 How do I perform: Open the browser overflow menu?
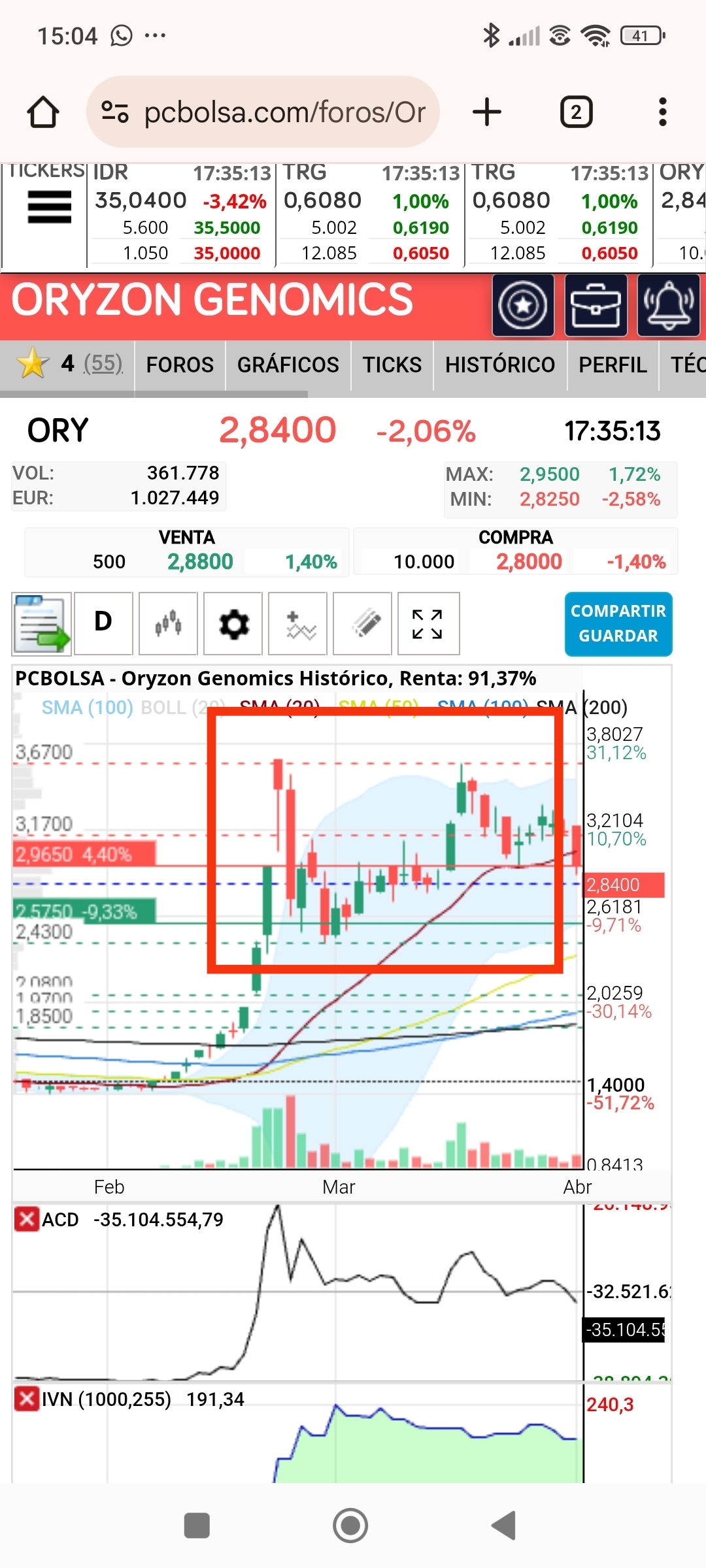662,112
